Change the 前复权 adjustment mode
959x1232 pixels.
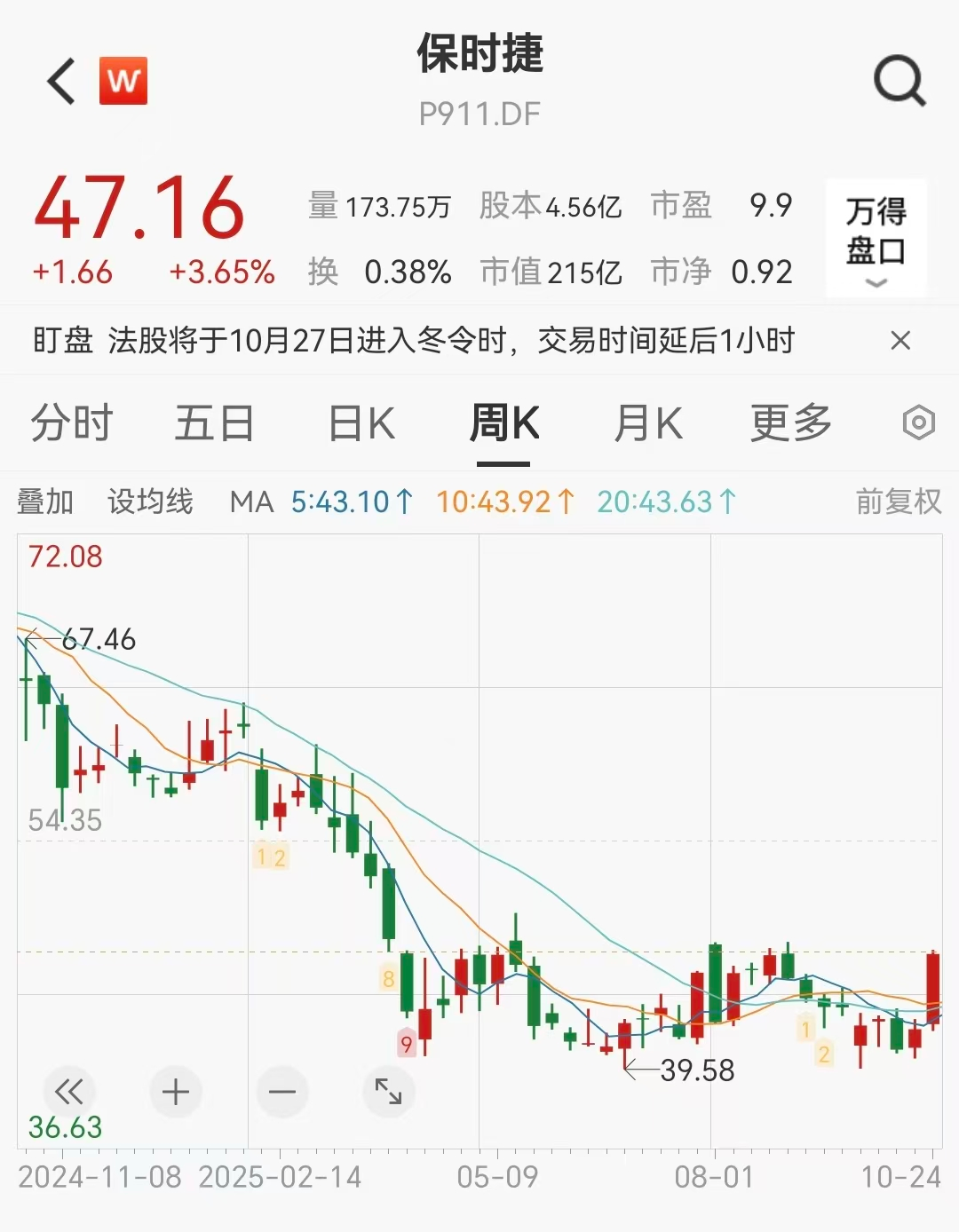(x=898, y=501)
